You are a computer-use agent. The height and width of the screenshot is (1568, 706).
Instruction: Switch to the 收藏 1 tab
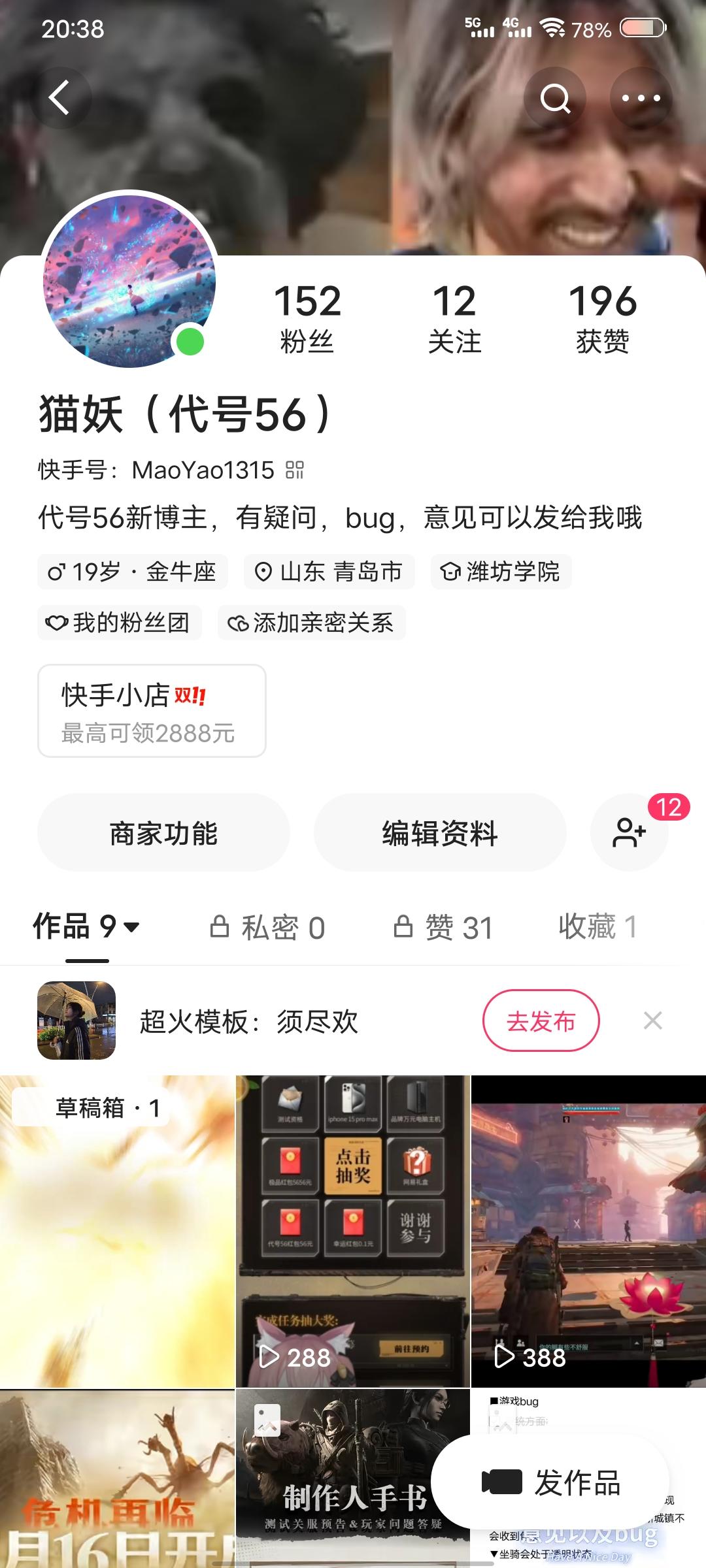tap(598, 926)
